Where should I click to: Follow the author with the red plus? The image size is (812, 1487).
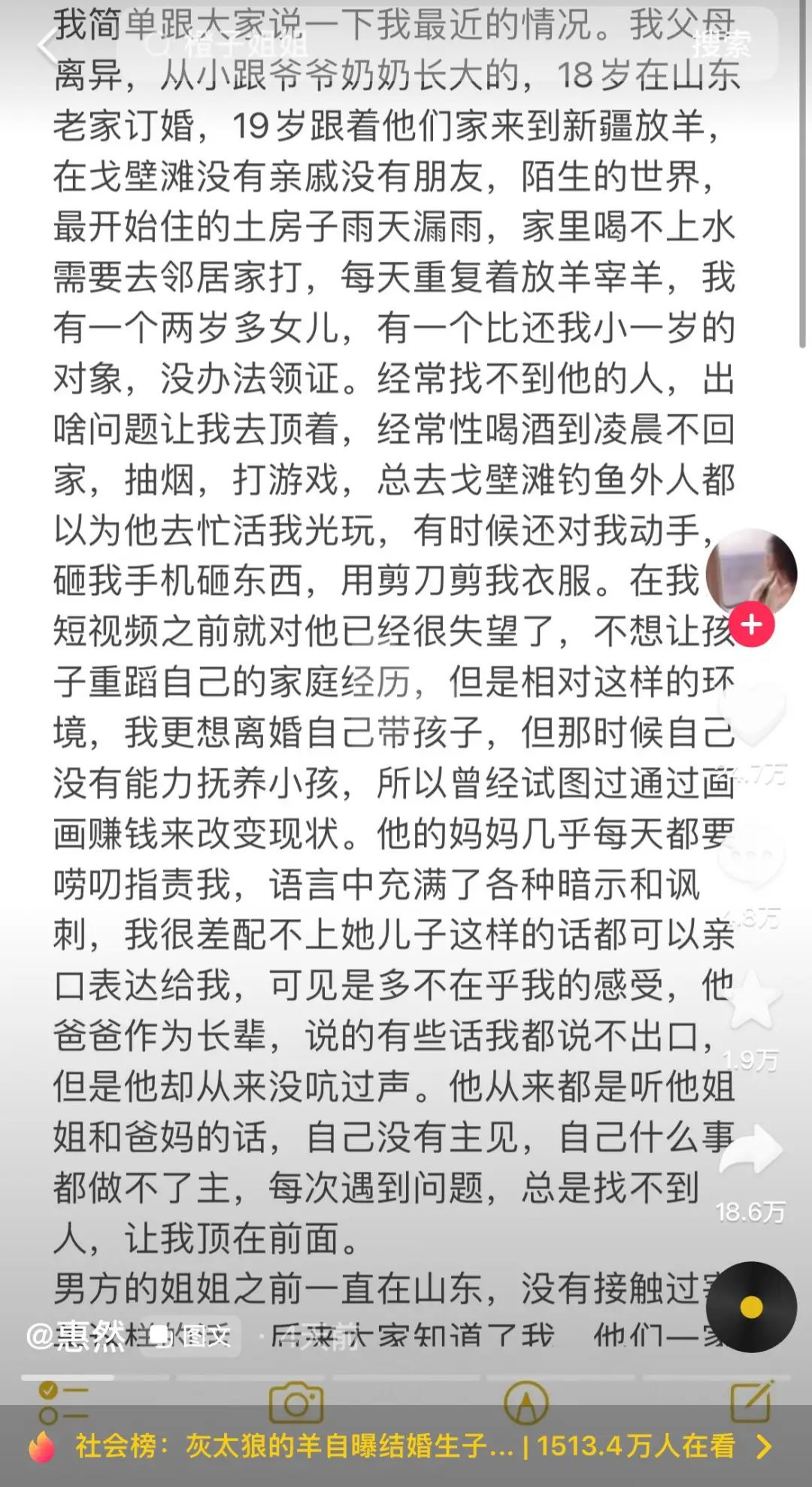point(751,624)
